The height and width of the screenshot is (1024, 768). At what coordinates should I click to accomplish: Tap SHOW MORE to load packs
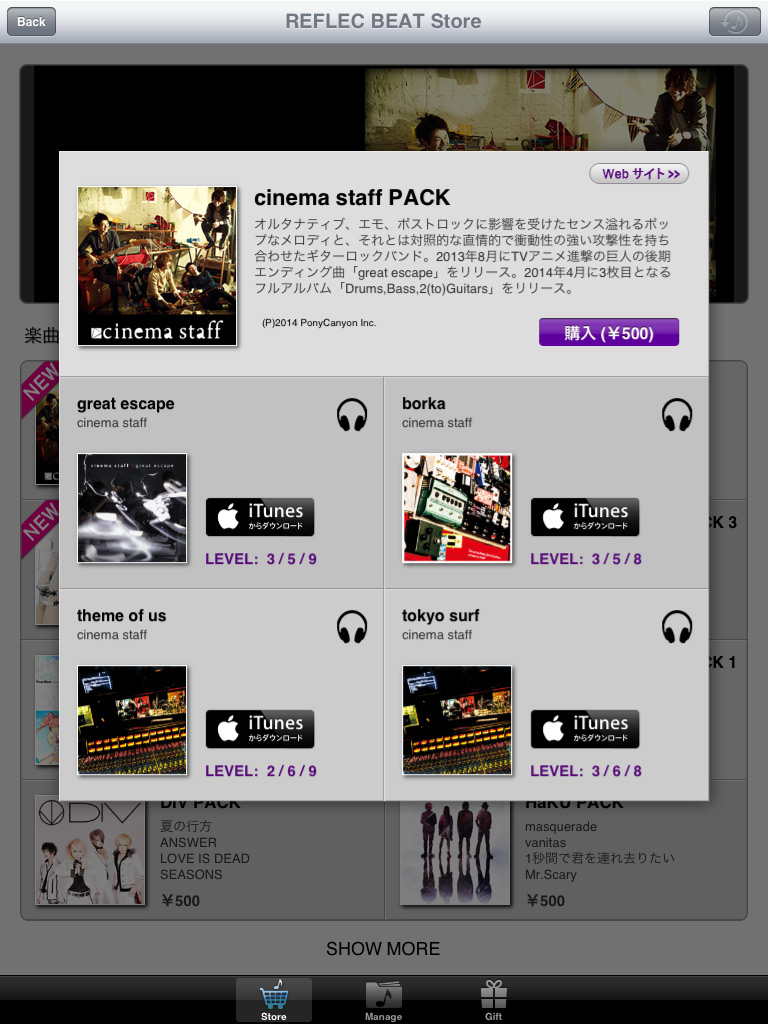click(x=383, y=948)
